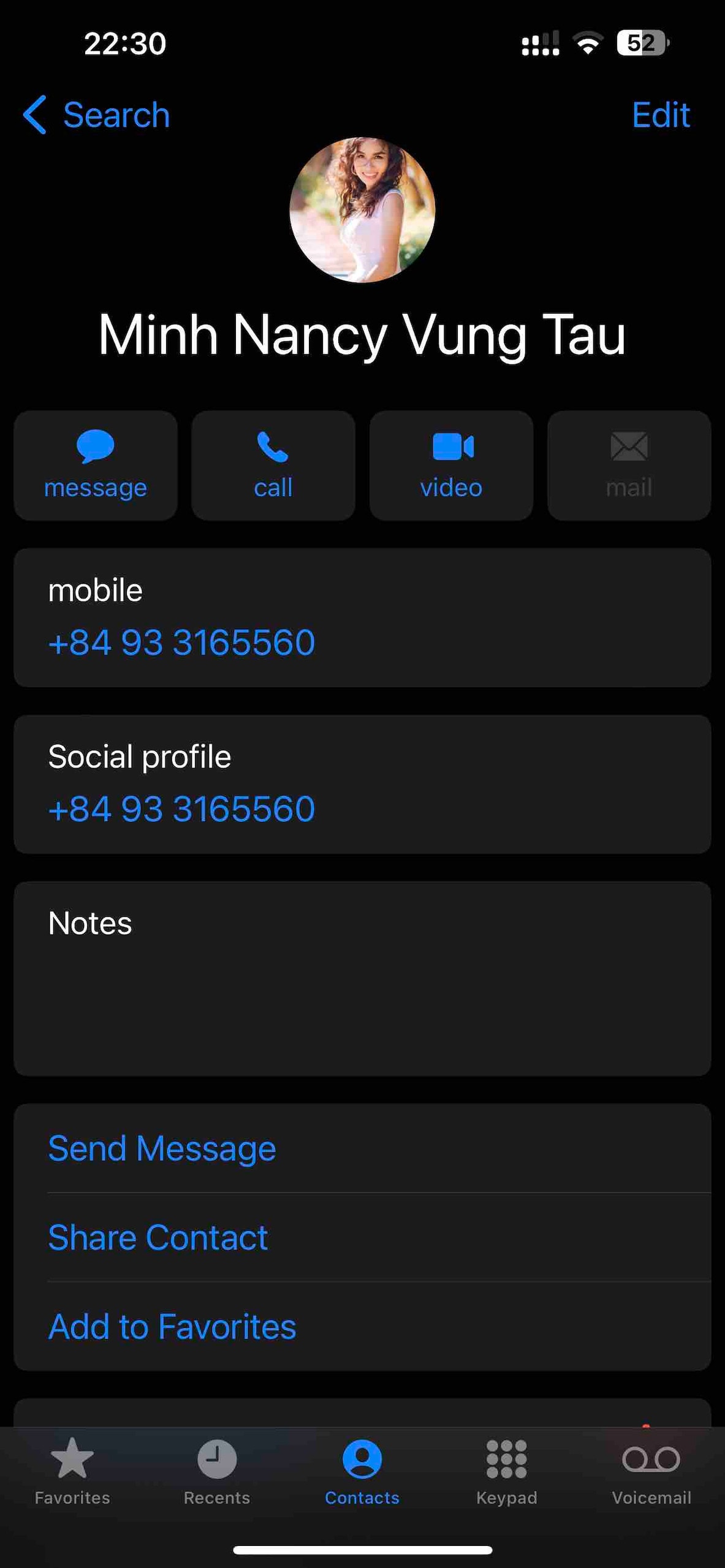Open the Recents tab
This screenshot has width=725, height=1568.
(x=217, y=1471)
